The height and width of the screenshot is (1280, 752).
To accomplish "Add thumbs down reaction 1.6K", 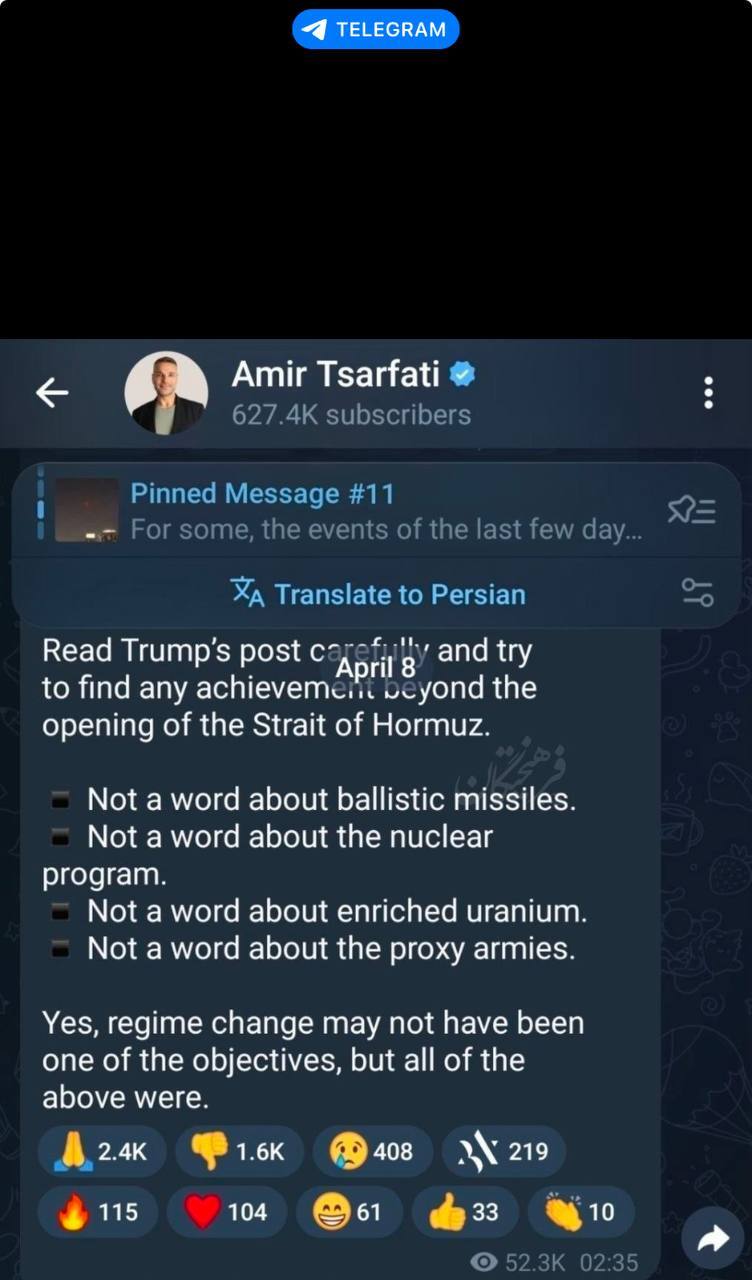I will click(x=237, y=1151).
